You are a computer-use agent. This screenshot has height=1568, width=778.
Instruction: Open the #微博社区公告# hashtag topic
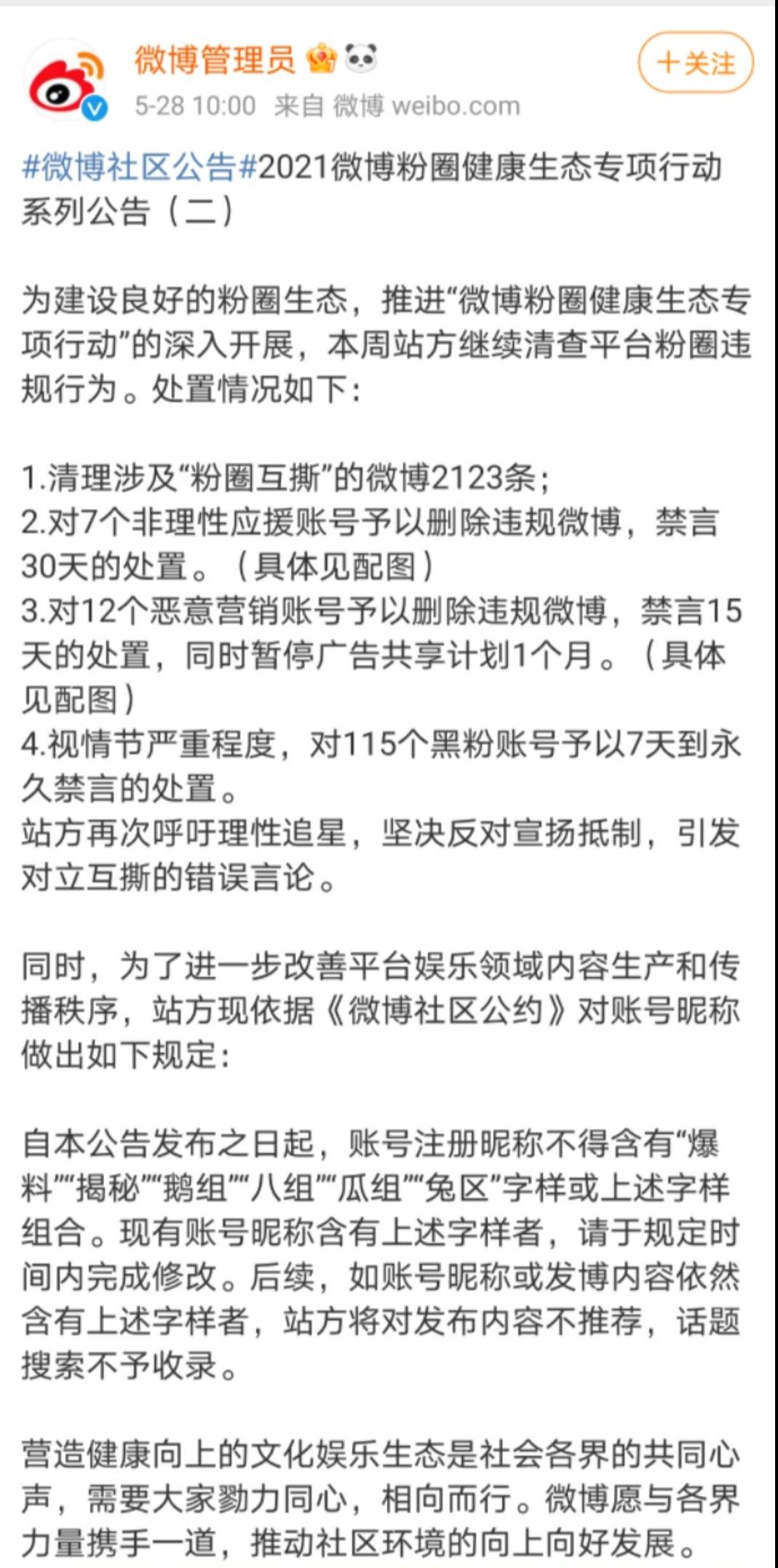click(140, 167)
